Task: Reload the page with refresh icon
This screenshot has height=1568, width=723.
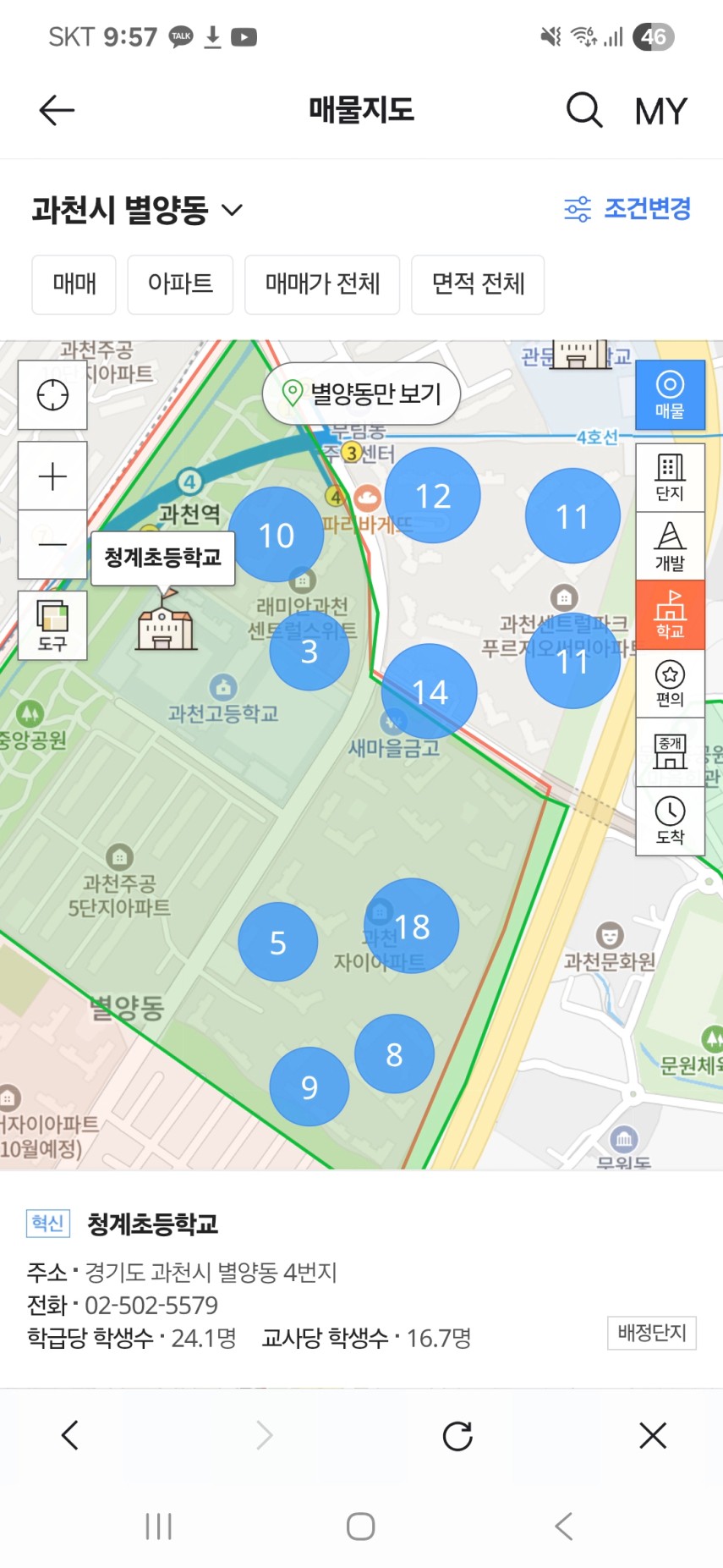Action: [457, 1436]
